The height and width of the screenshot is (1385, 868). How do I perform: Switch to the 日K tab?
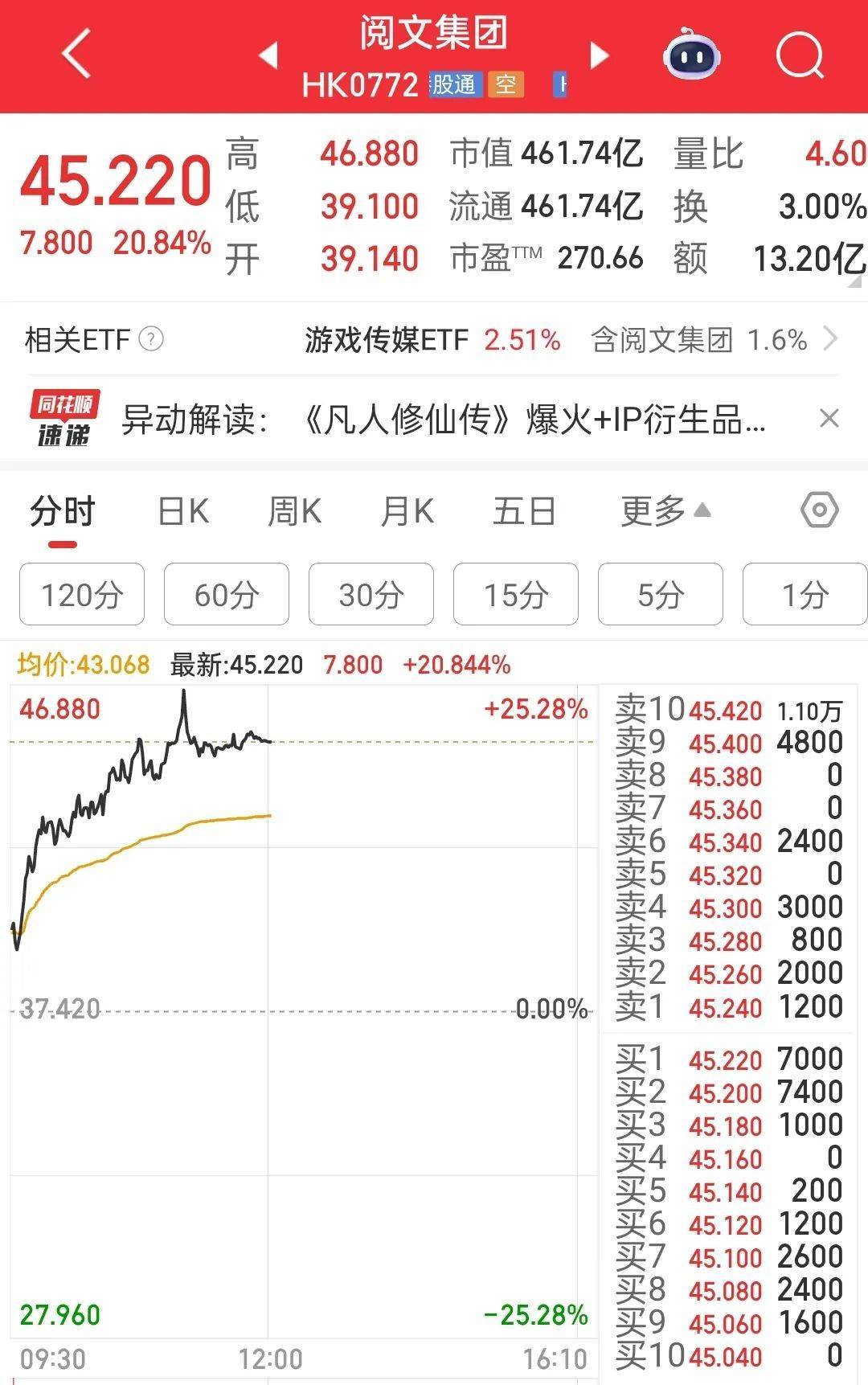pyautogui.click(x=183, y=510)
